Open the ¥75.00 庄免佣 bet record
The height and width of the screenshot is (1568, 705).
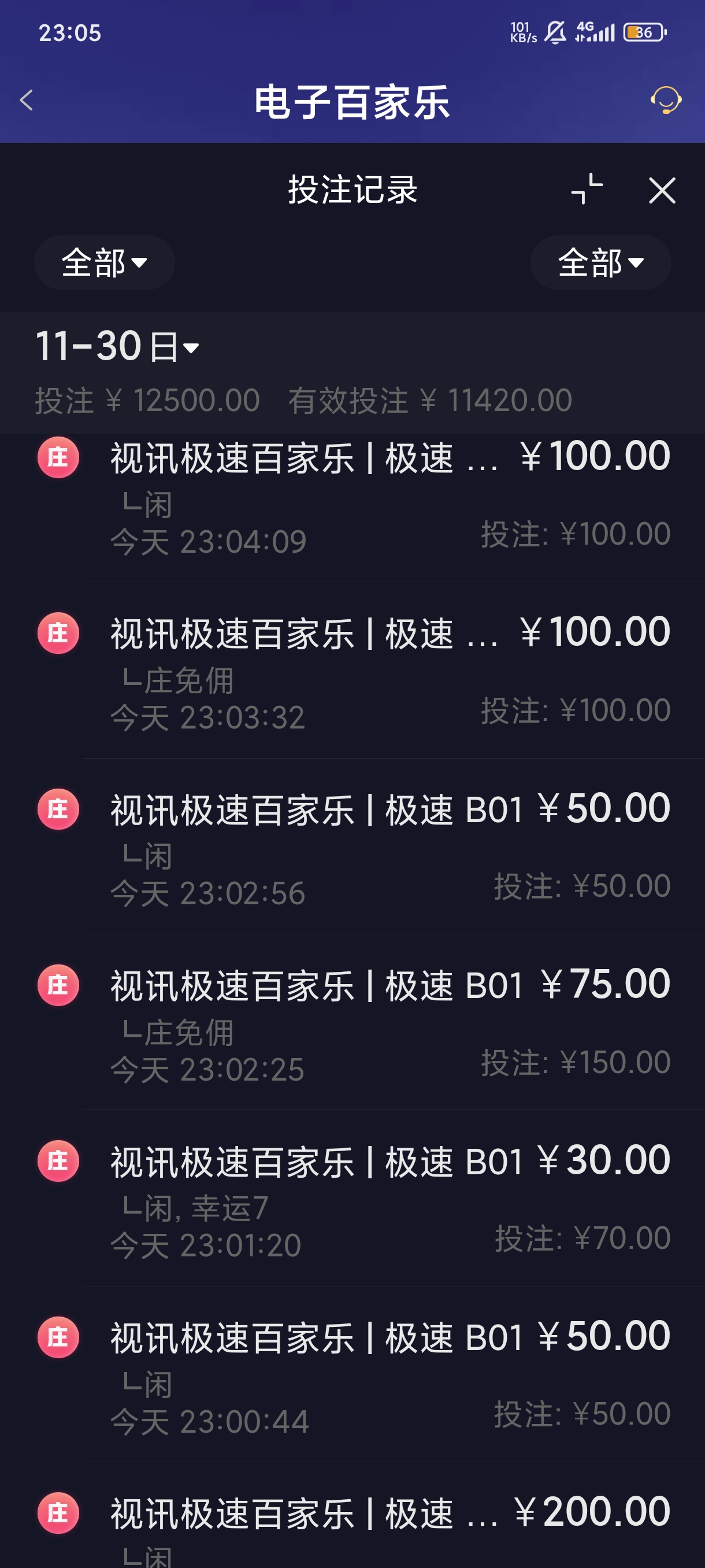pyautogui.click(x=353, y=1023)
